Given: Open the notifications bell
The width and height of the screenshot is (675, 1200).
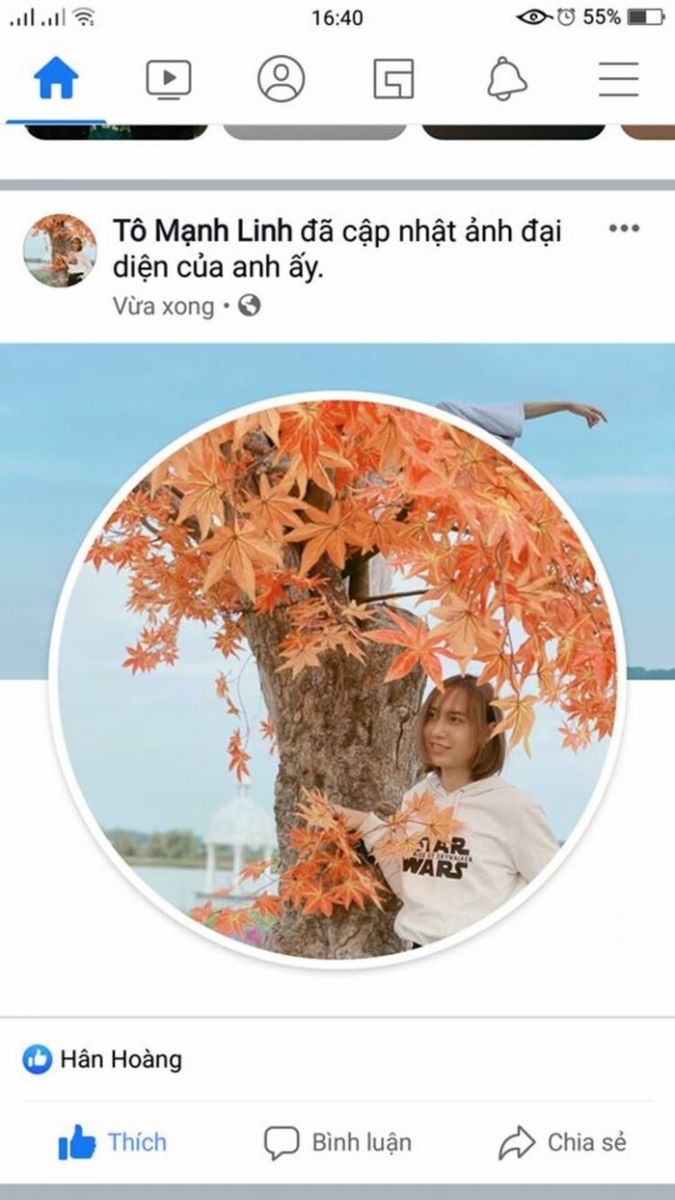Looking at the screenshot, I should tap(507, 79).
